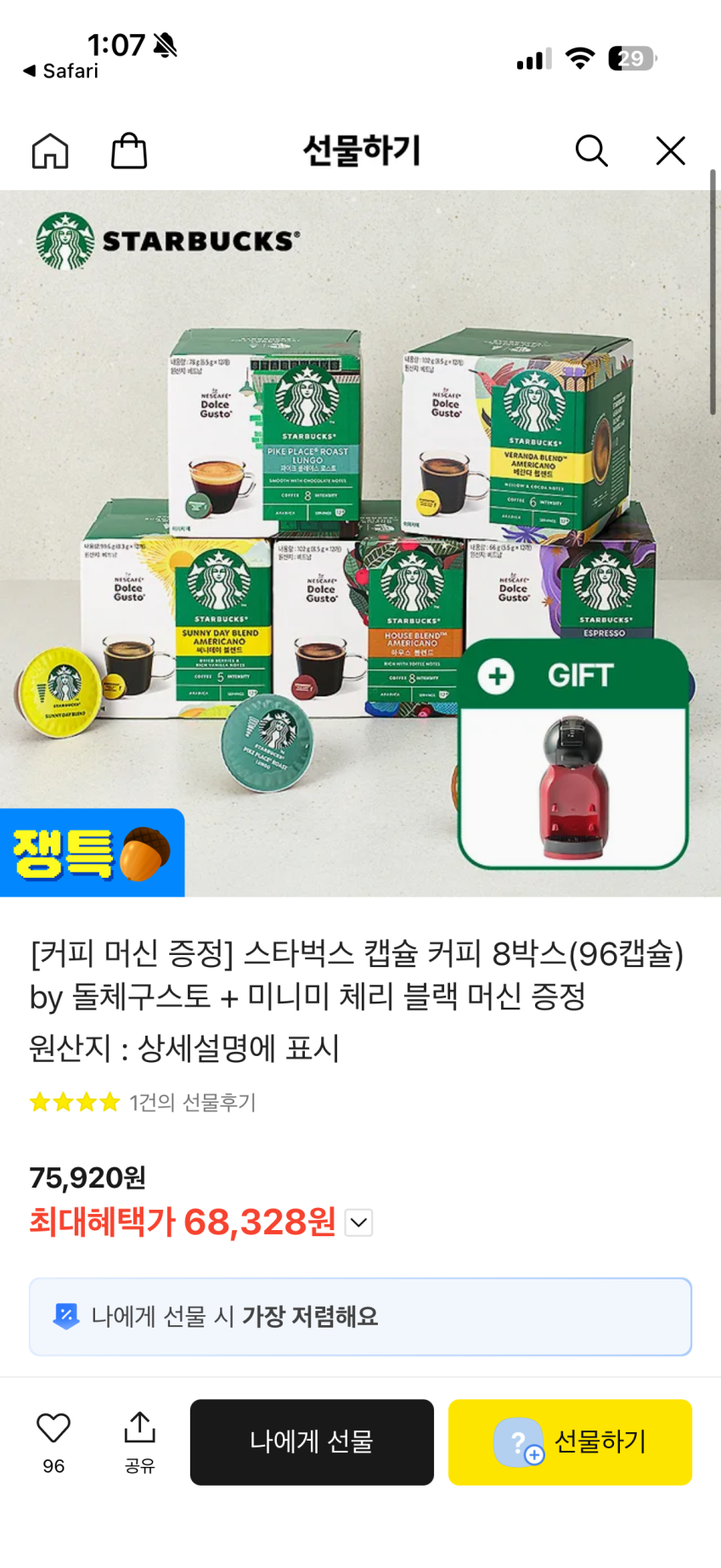Tap 나에게 선물 button

click(312, 1442)
